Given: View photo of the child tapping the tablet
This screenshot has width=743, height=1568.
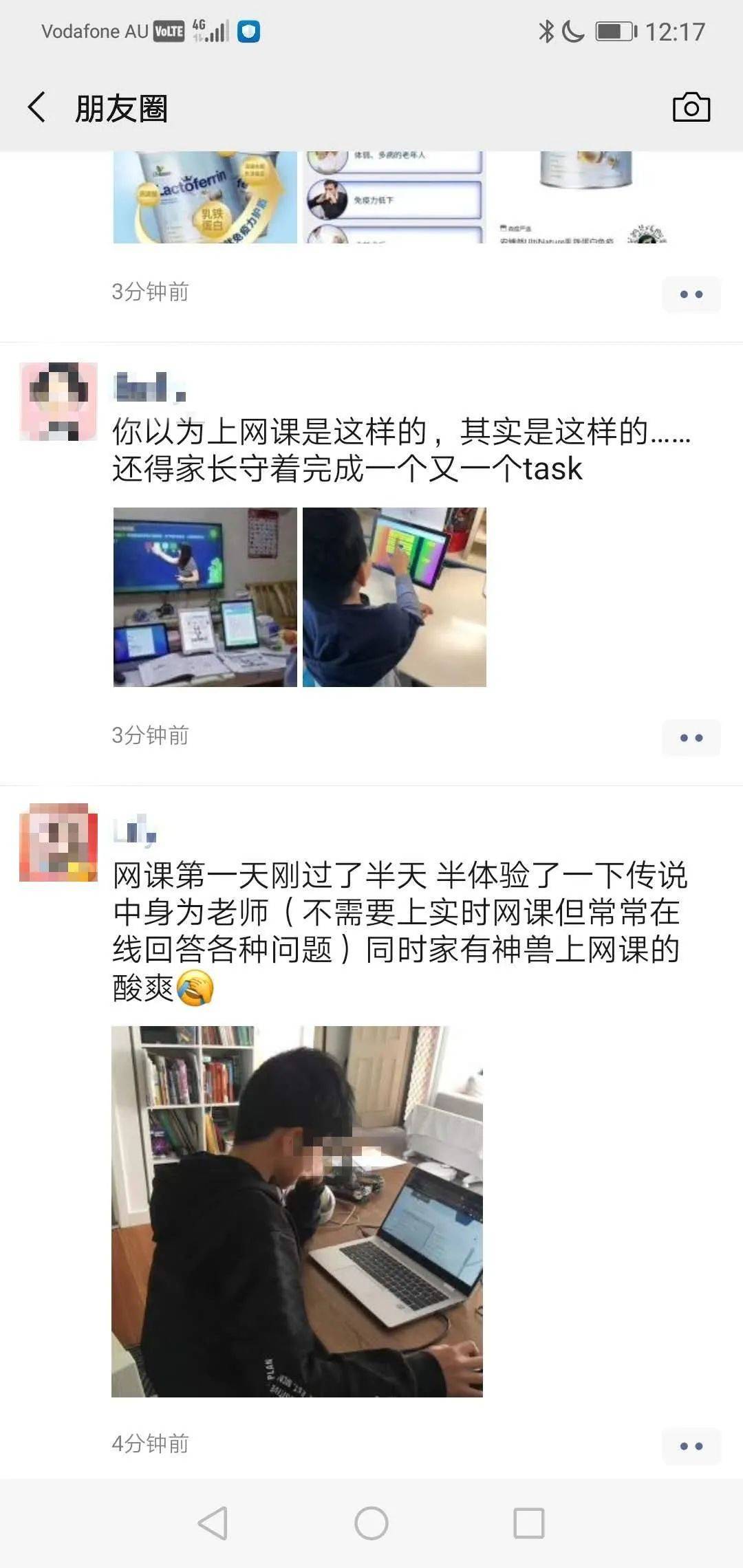Looking at the screenshot, I should (x=394, y=597).
